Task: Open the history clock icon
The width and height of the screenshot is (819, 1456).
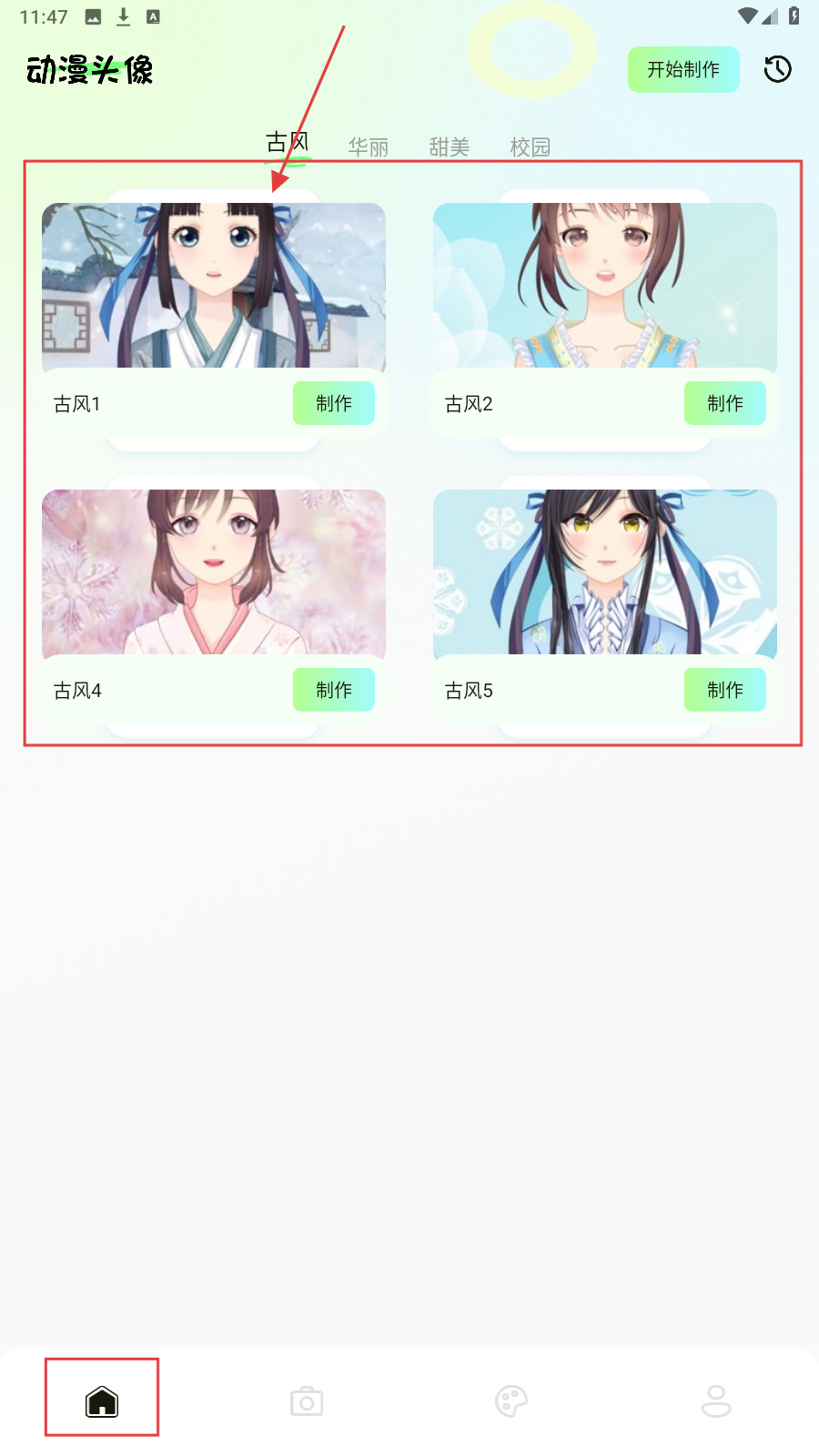Action: click(x=778, y=70)
